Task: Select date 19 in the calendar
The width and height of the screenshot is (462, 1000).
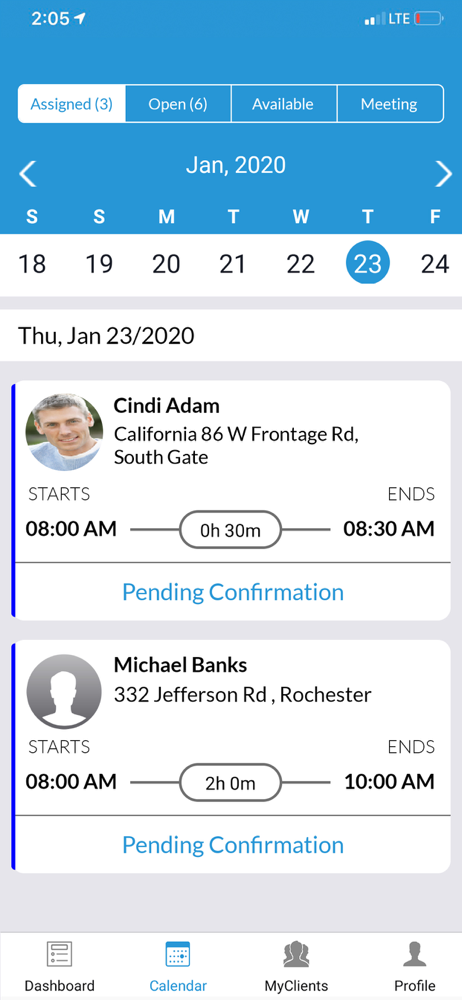Action: pos(99,263)
